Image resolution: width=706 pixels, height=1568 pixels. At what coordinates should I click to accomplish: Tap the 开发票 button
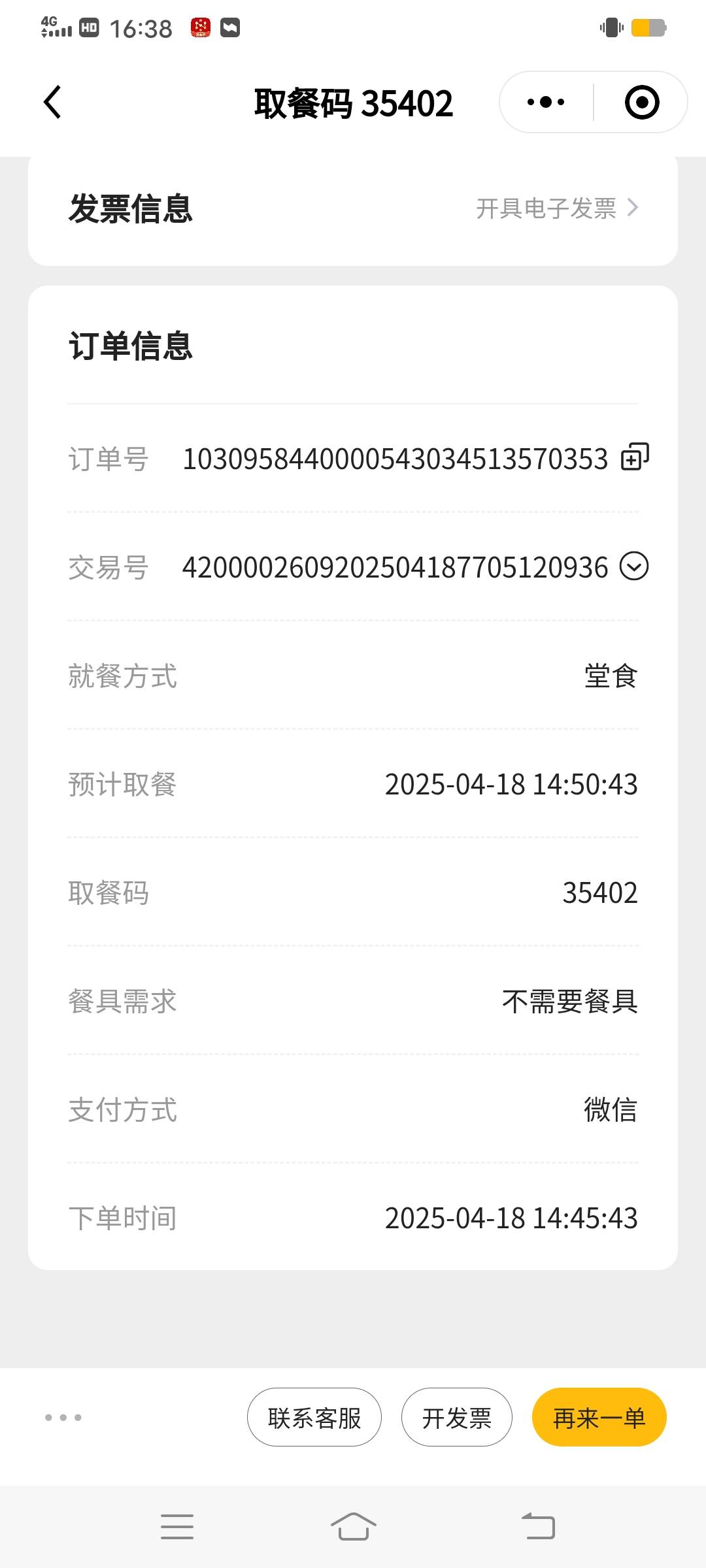[x=456, y=1417]
